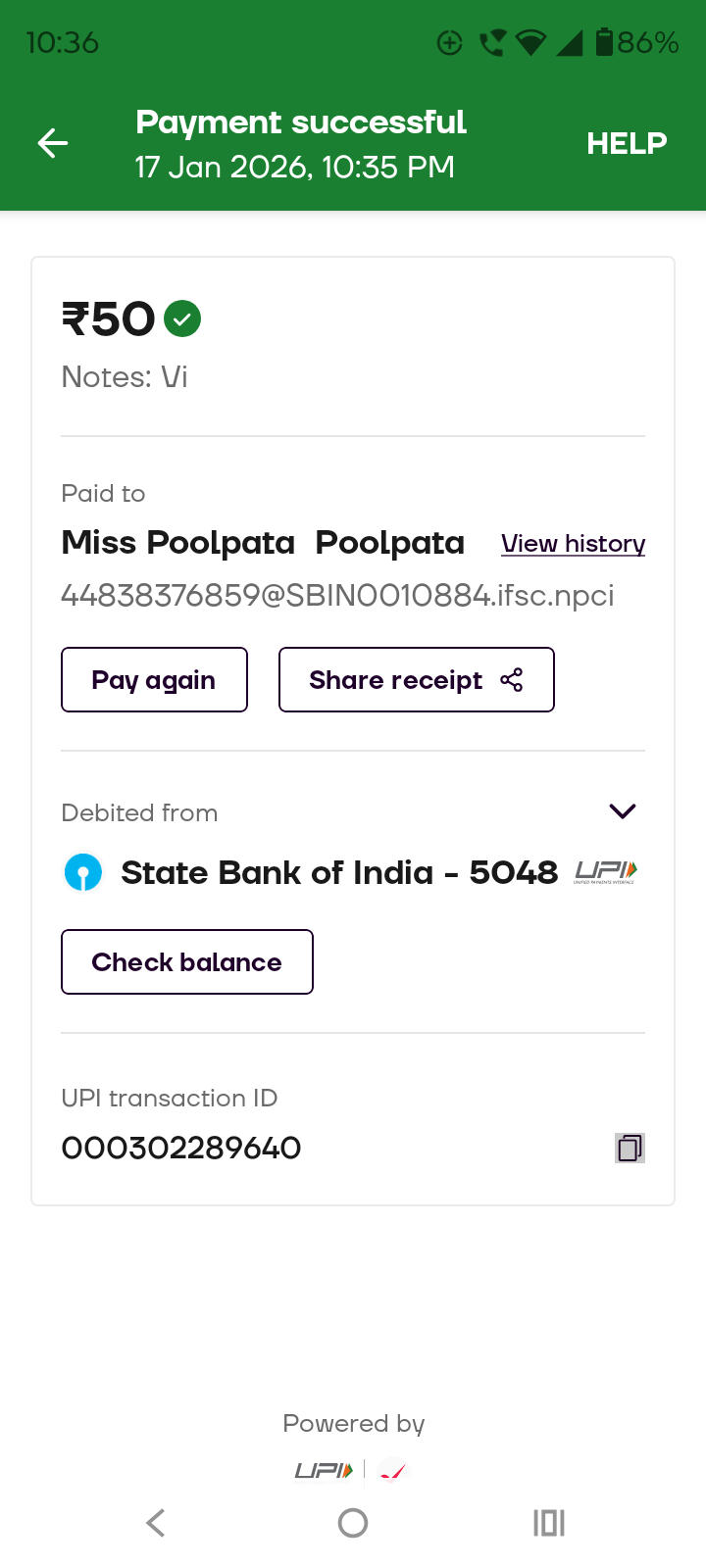The width and height of the screenshot is (706, 1568).
Task: Expand the Debited from details
Action: coord(623,811)
